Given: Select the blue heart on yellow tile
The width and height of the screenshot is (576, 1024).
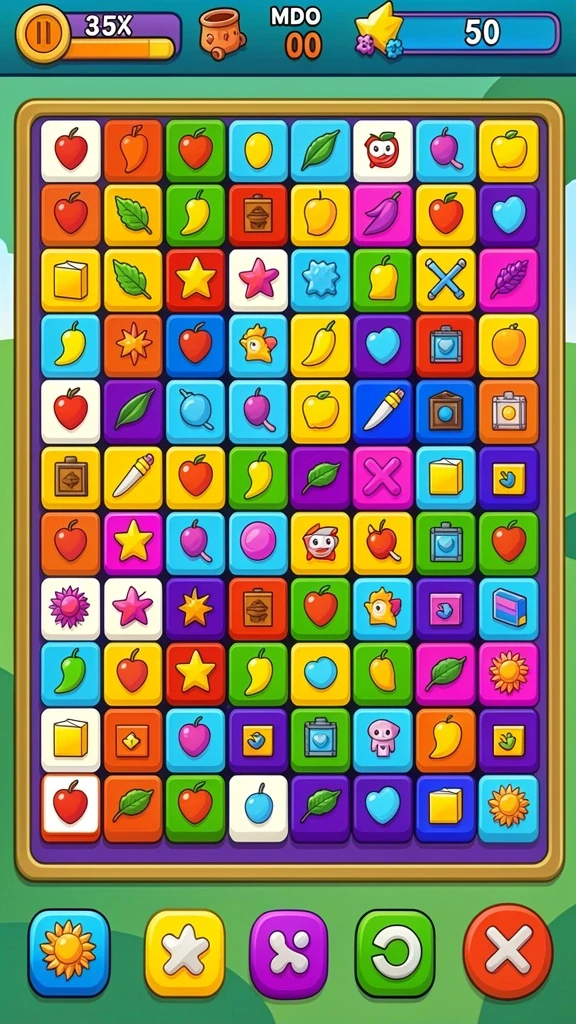Looking at the screenshot, I should coord(321,674).
